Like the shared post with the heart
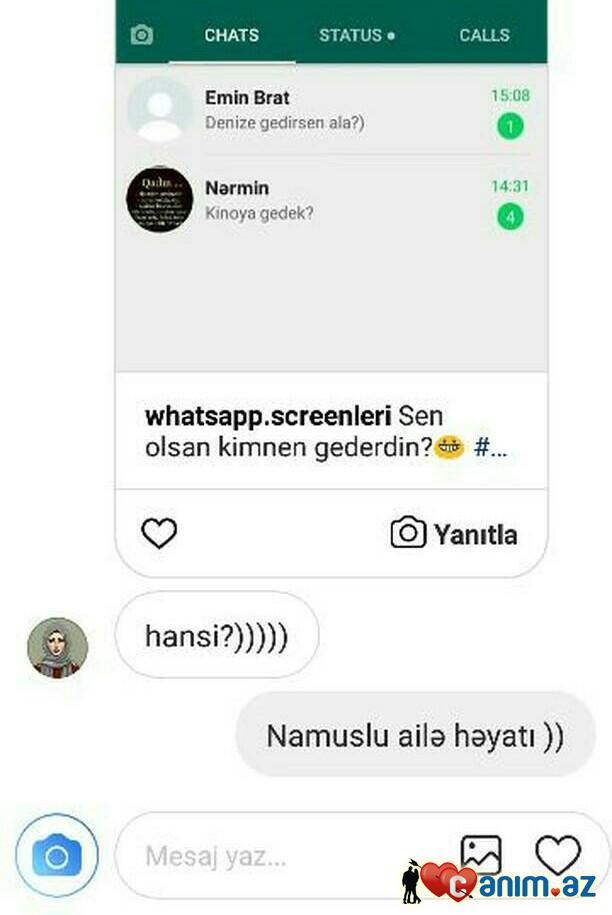Screen dimensions: 612x915 click(159, 534)
